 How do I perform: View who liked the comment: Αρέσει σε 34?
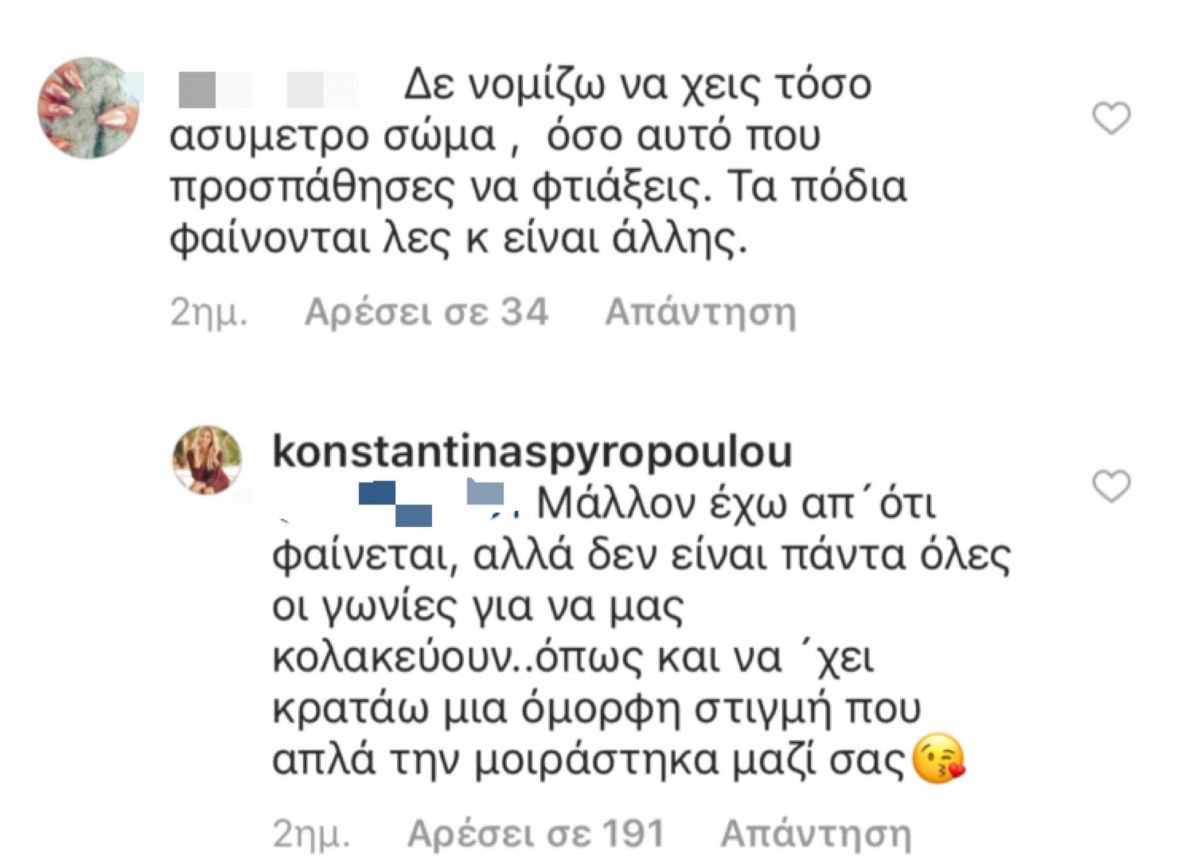pyautogui.click(x=426, y=314)
